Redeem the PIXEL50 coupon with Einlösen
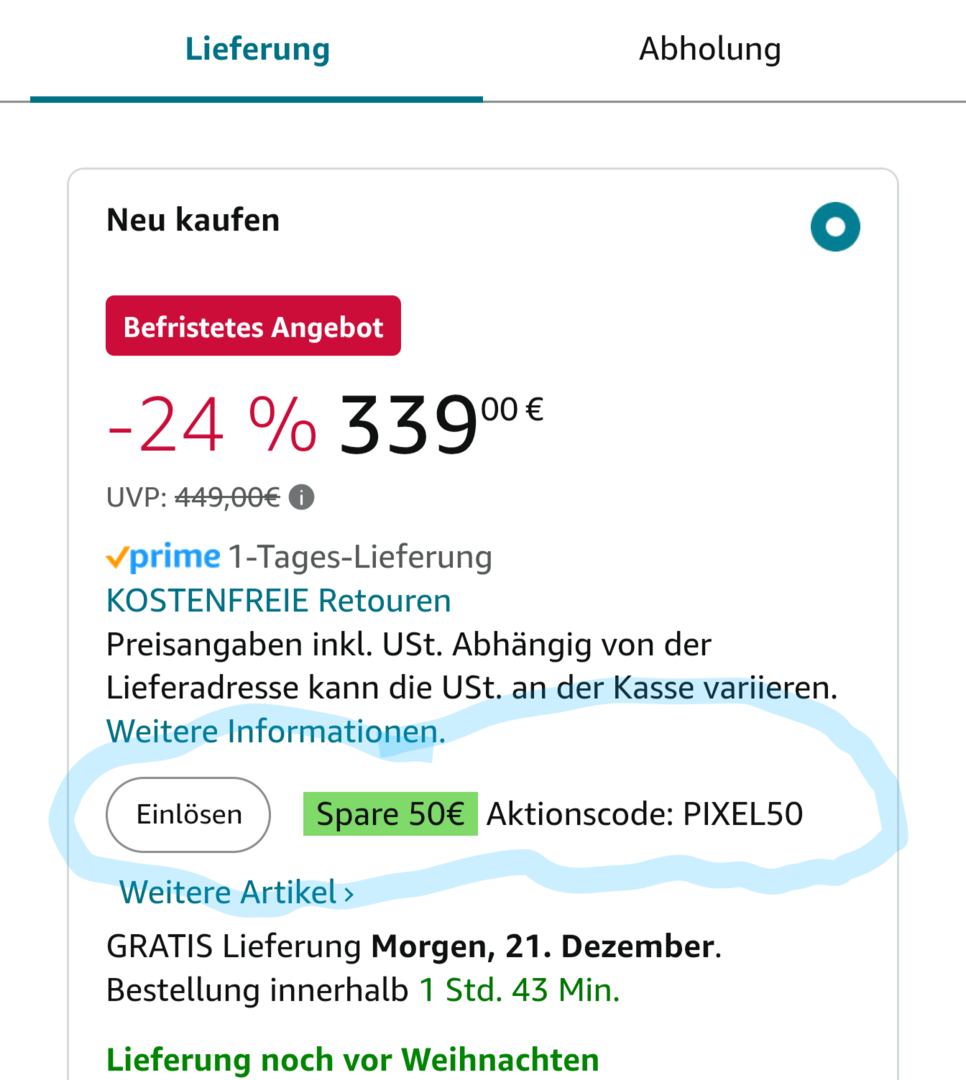This screenshot has width=966, height=1080. click(x=189, y=815)
